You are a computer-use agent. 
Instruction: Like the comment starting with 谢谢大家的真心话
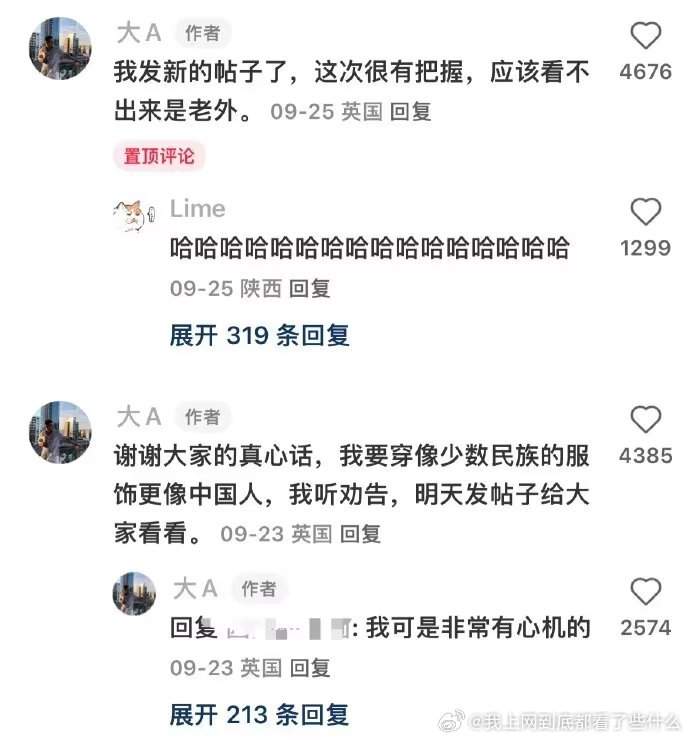pyautogui.click(x=646, y=420)
